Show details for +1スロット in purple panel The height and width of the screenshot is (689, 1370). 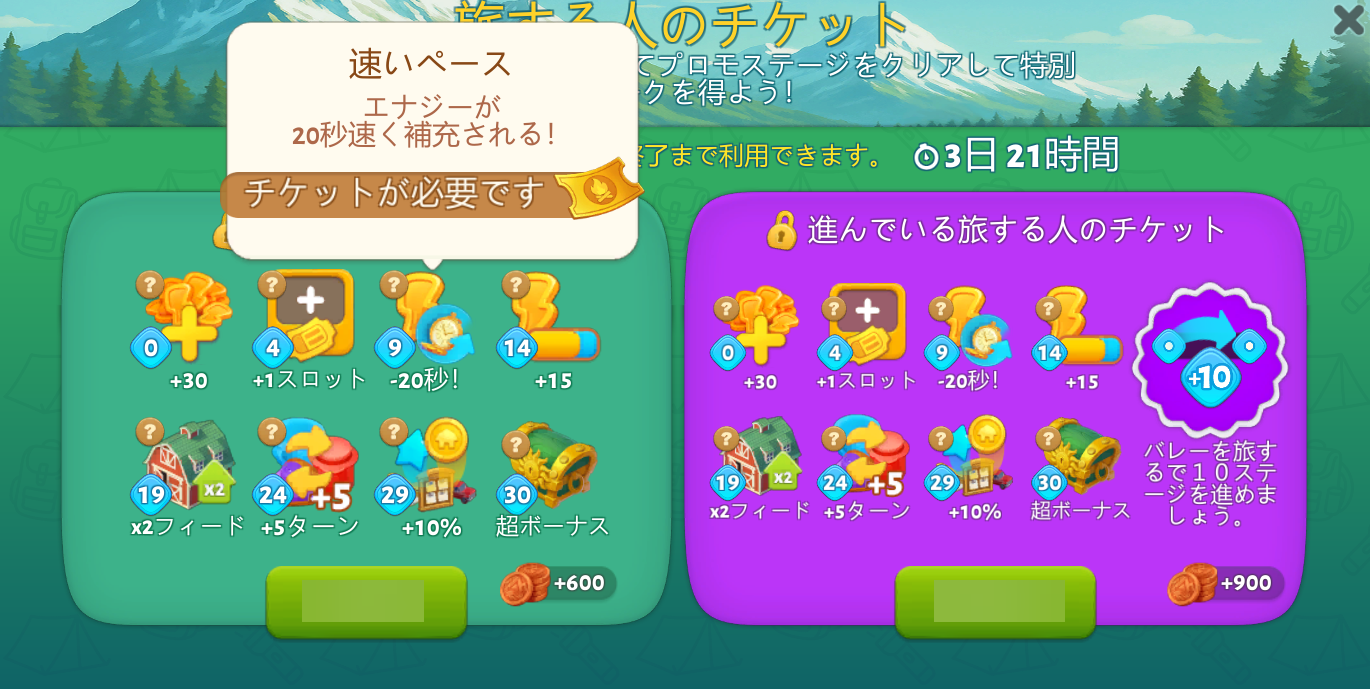point(834,308)
